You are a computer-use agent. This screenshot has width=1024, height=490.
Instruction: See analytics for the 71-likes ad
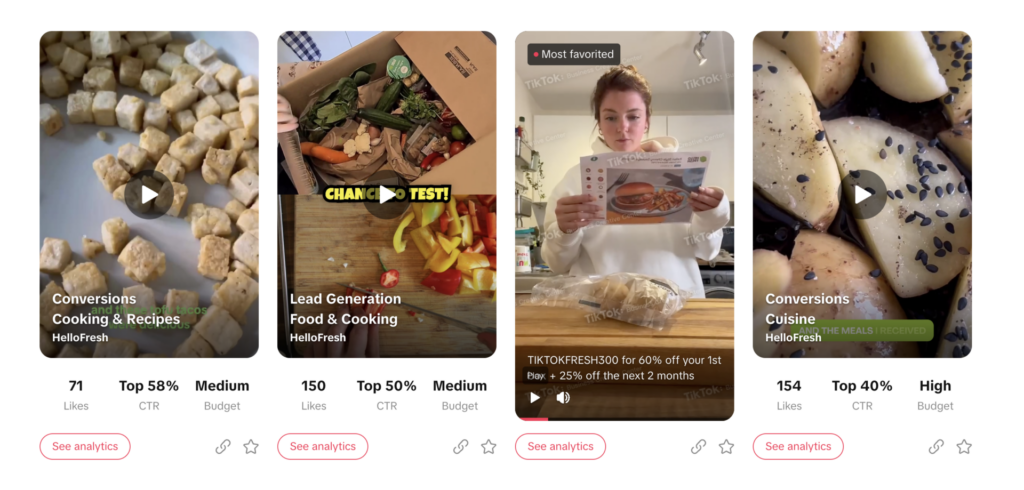[x=85, y=446]
